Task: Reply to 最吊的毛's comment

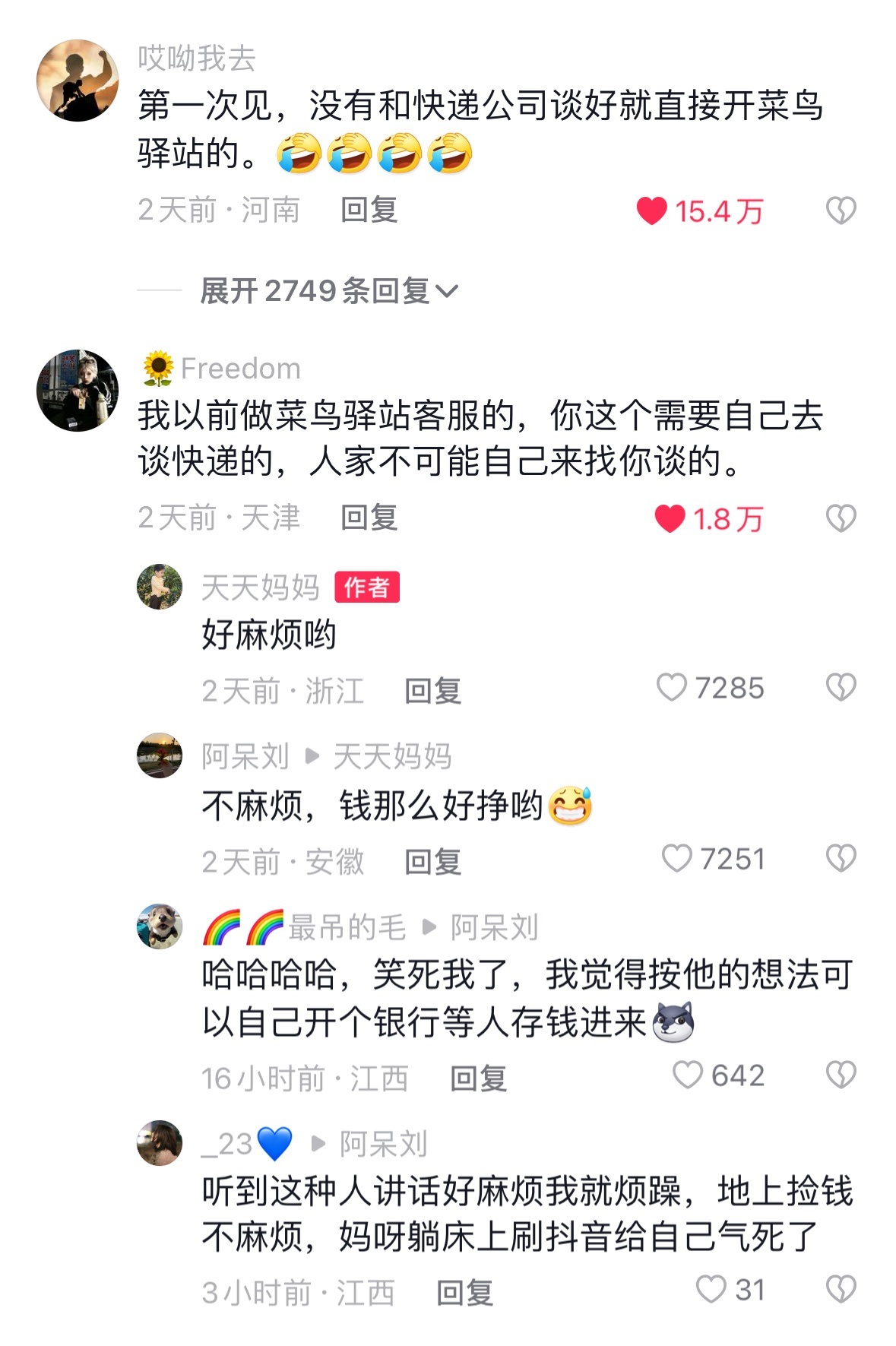Action: pos(478,1078)
